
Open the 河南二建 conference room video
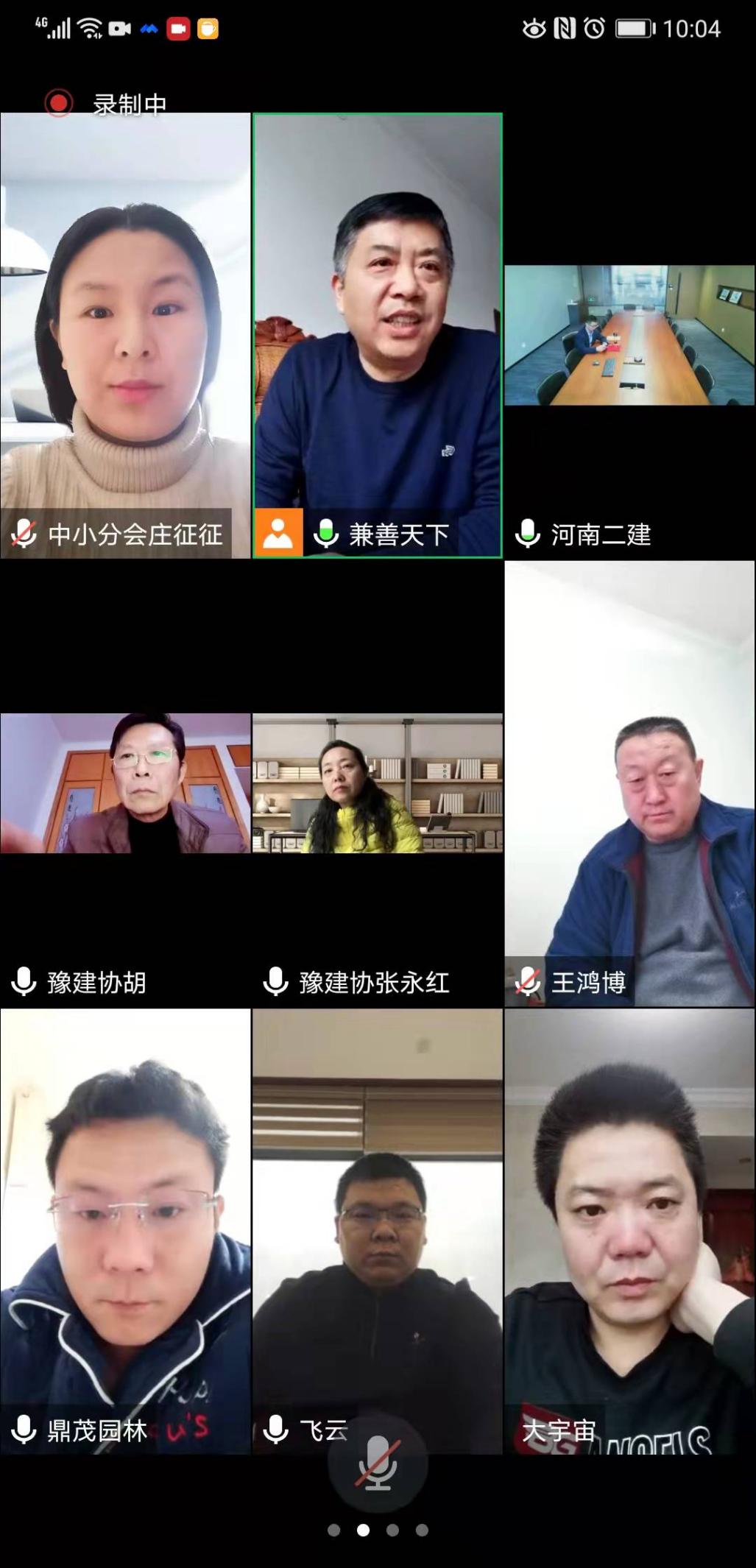629,335
